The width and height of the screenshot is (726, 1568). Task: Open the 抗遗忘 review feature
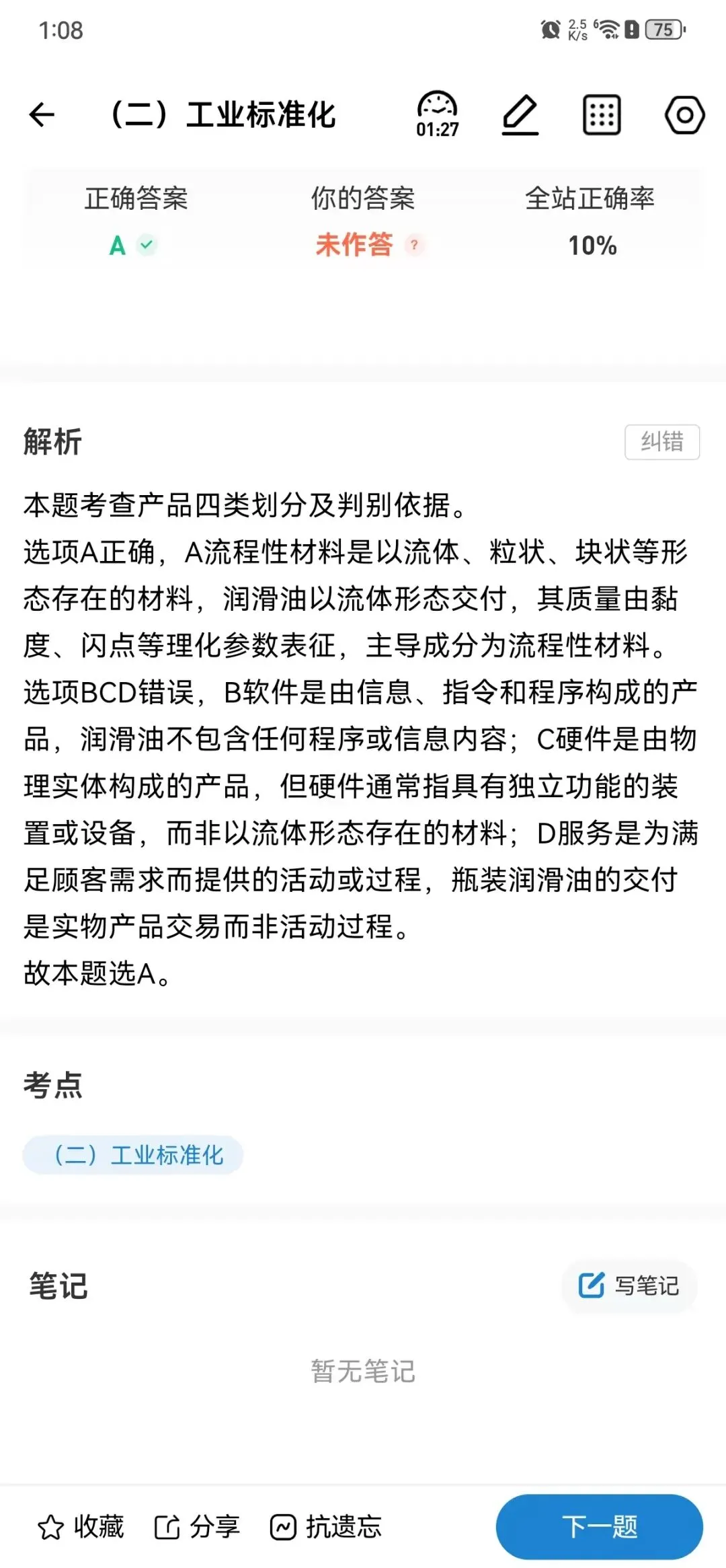326,1527
